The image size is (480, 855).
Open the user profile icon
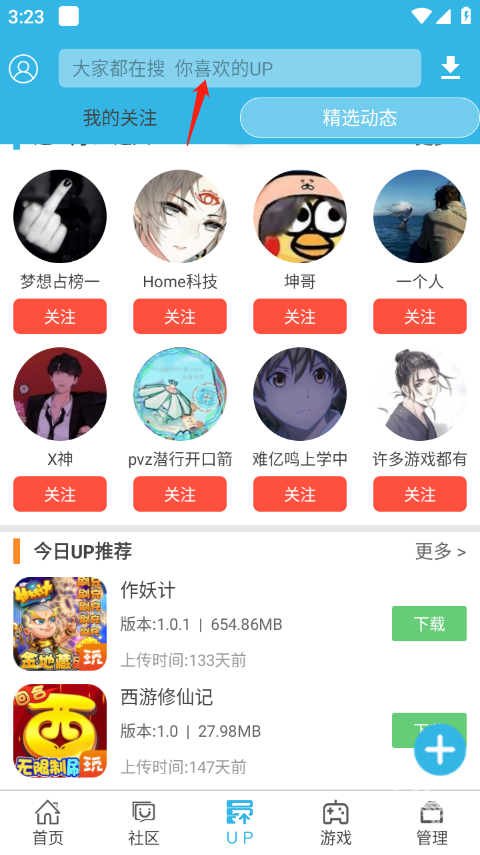(23, 69)
